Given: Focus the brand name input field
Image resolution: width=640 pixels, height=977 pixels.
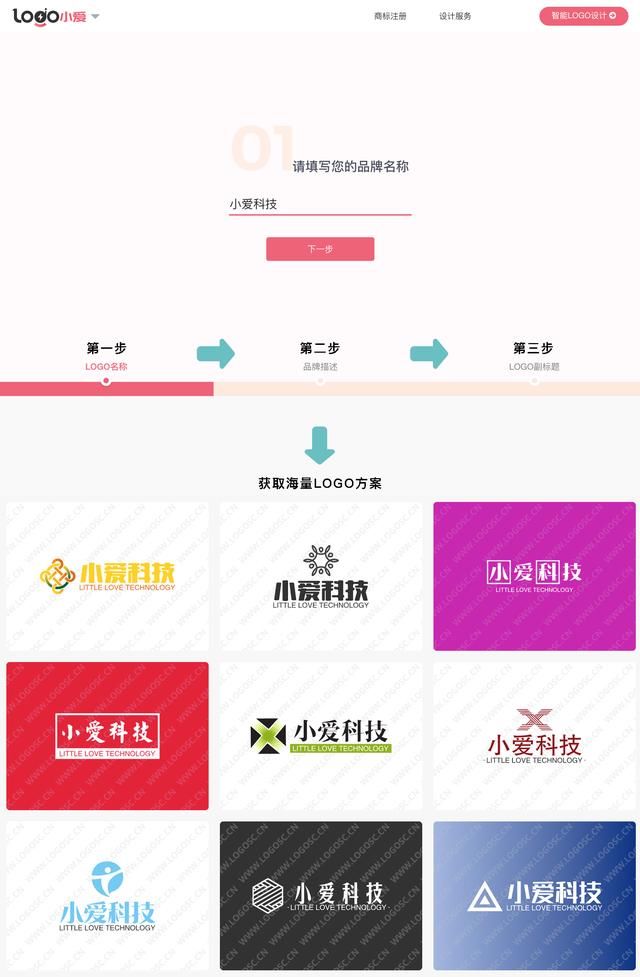Looking at the screenshot, I should [319, 204].
